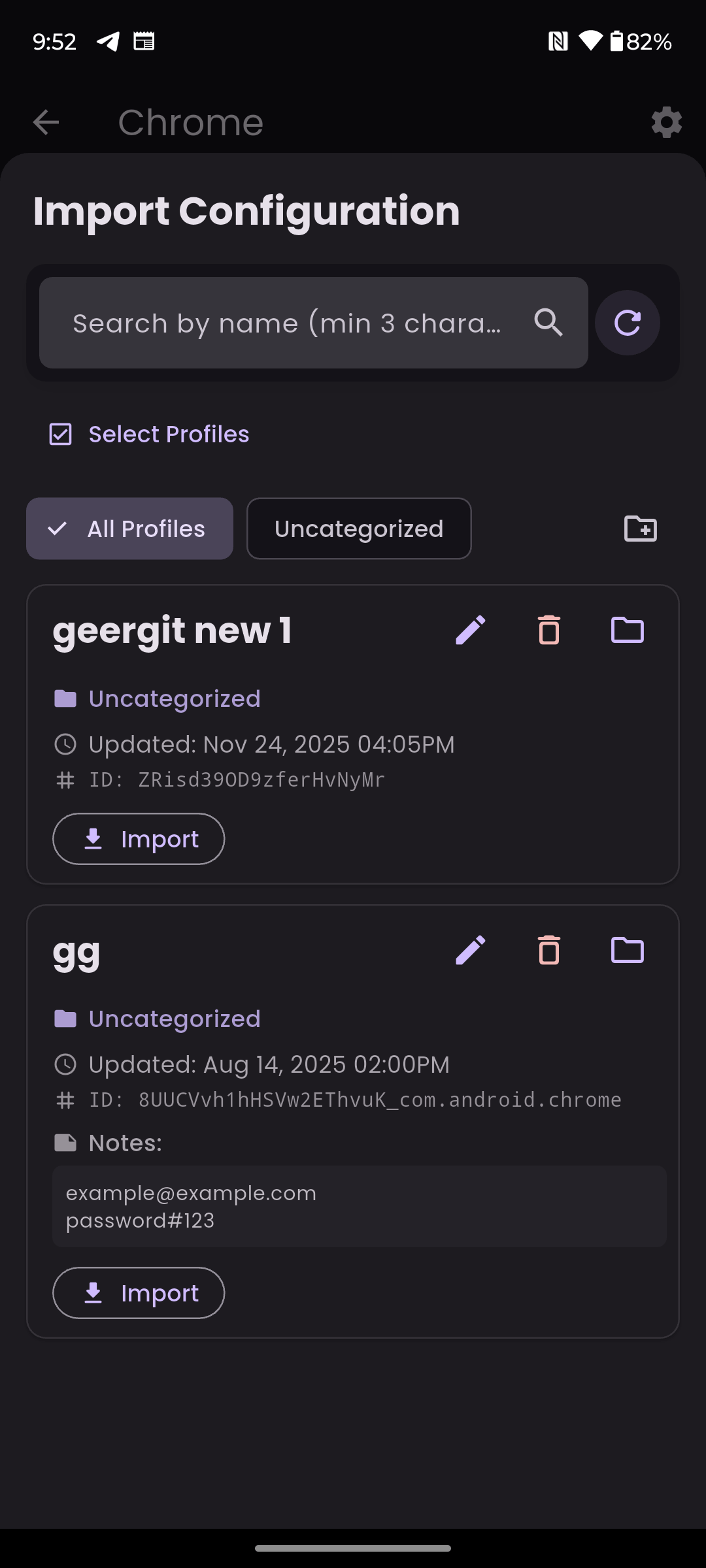Import the gg configuration
This screenshot has height=1568, width=706.
pos(138,1292)
